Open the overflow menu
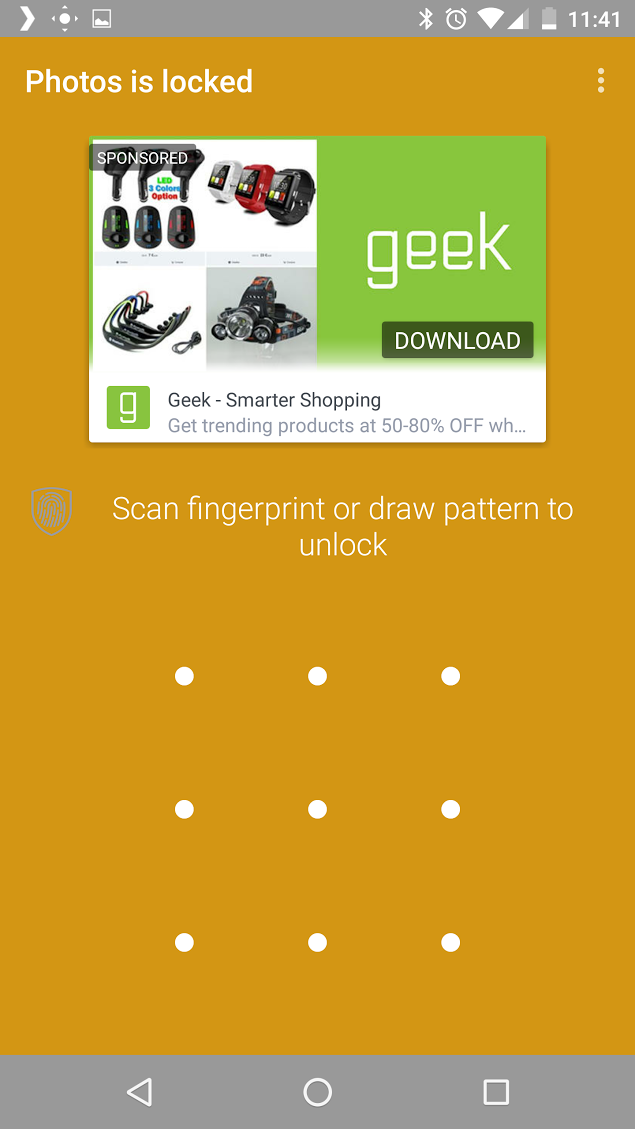The width and height of the screenshot is (635, 1129). pyautogui.click(x=600, y=81)
